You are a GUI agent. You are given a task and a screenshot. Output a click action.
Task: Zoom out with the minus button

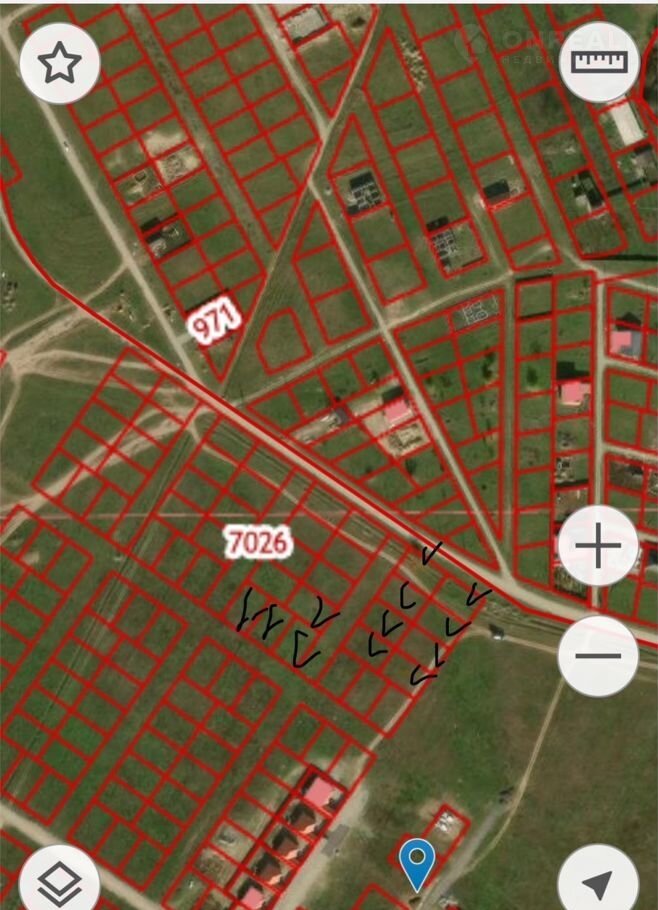[x=598, y=656]
